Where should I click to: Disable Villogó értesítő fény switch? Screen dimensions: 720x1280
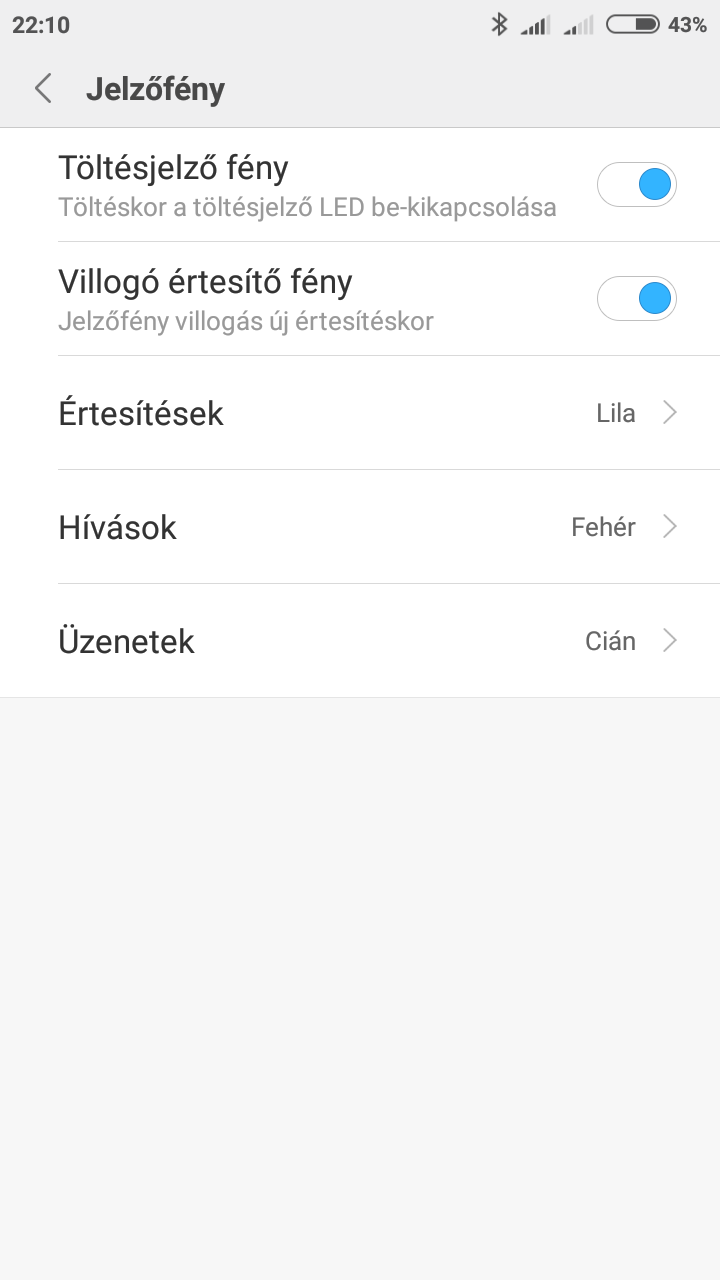(x=637, y=299)
